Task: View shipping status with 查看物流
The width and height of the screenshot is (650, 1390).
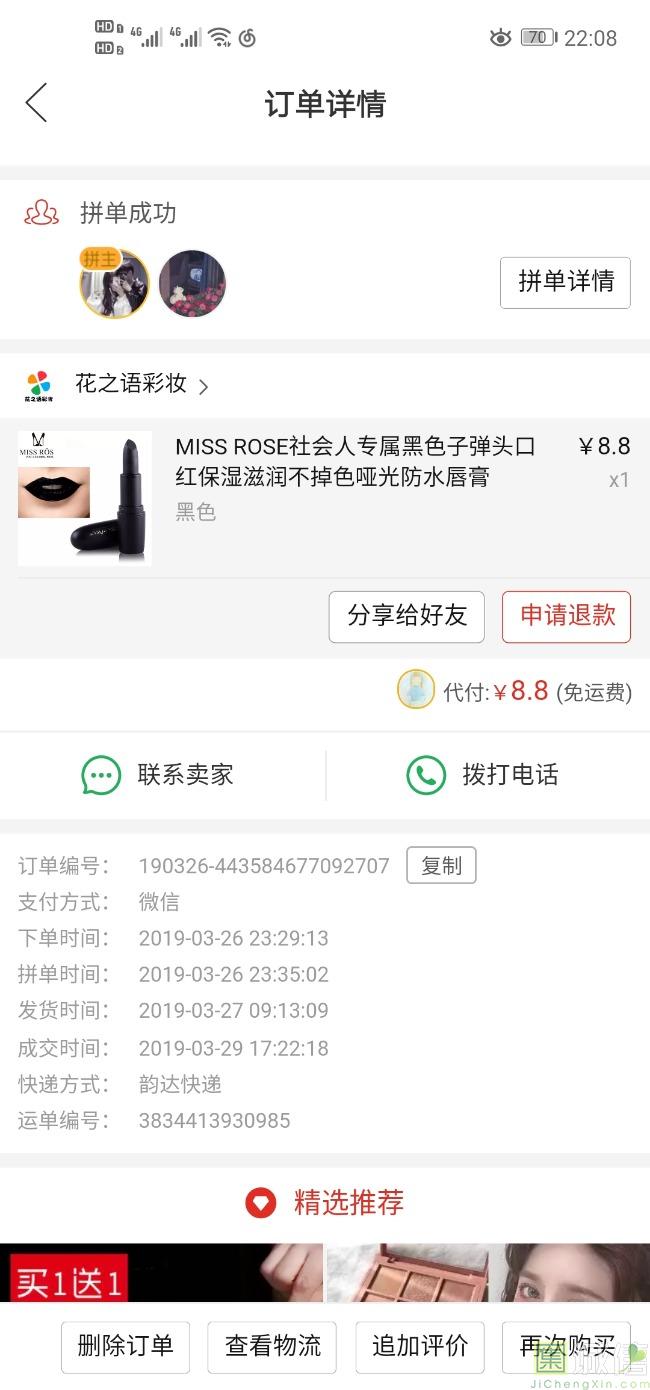Action: click(x=272, y=1346)
